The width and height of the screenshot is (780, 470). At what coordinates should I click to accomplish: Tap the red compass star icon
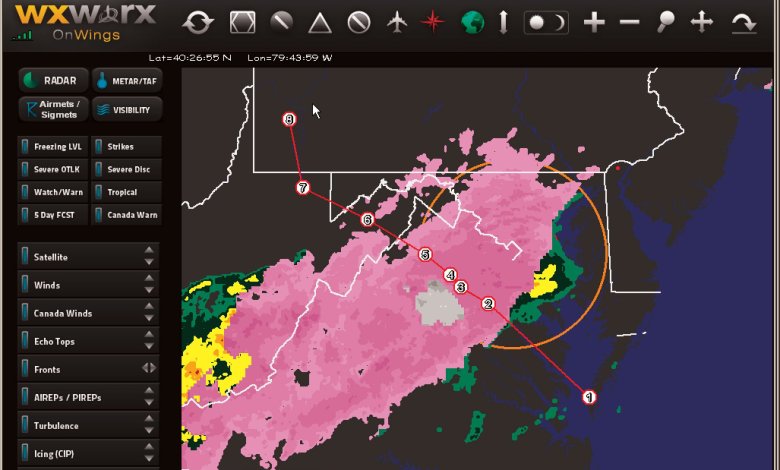[x=432, y=22]
